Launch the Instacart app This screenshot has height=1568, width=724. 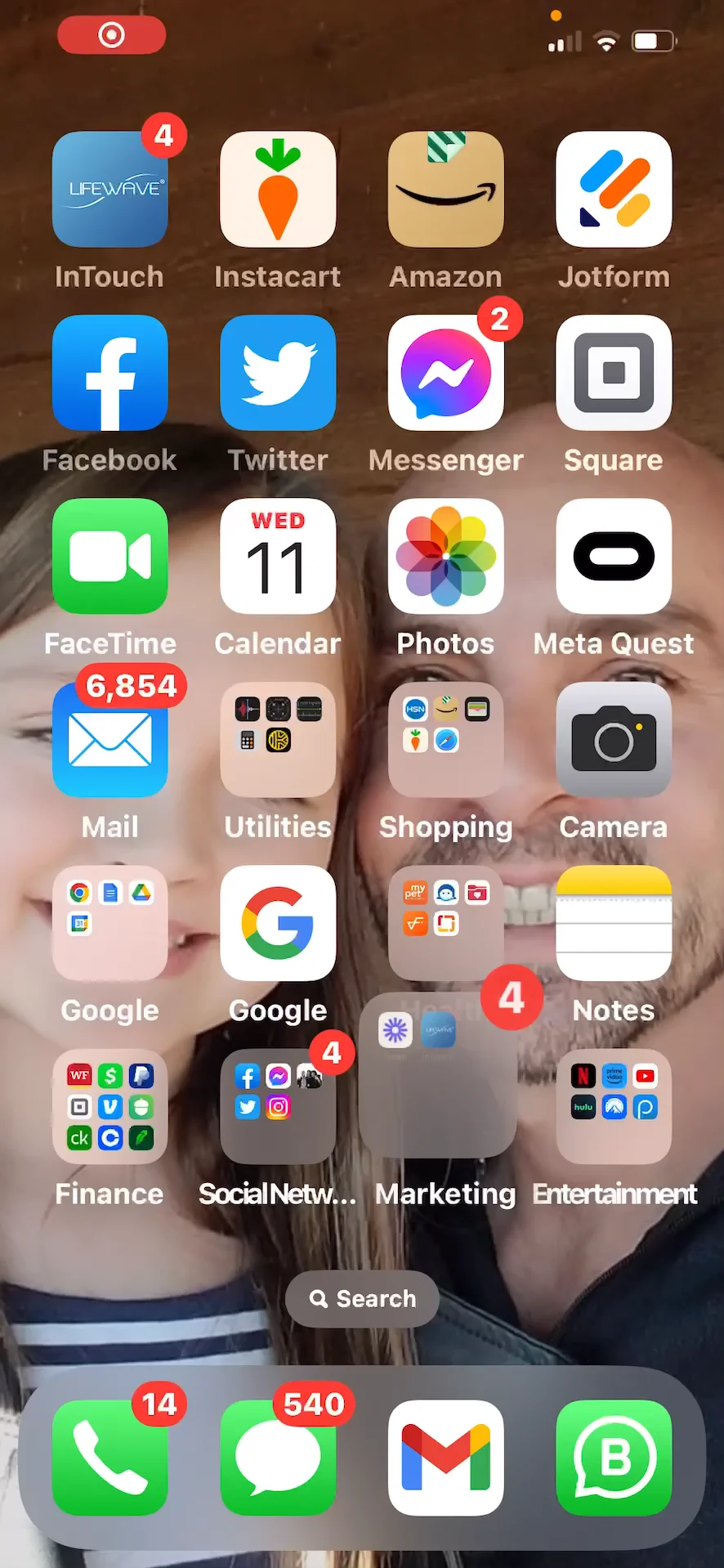coord(278,190)
